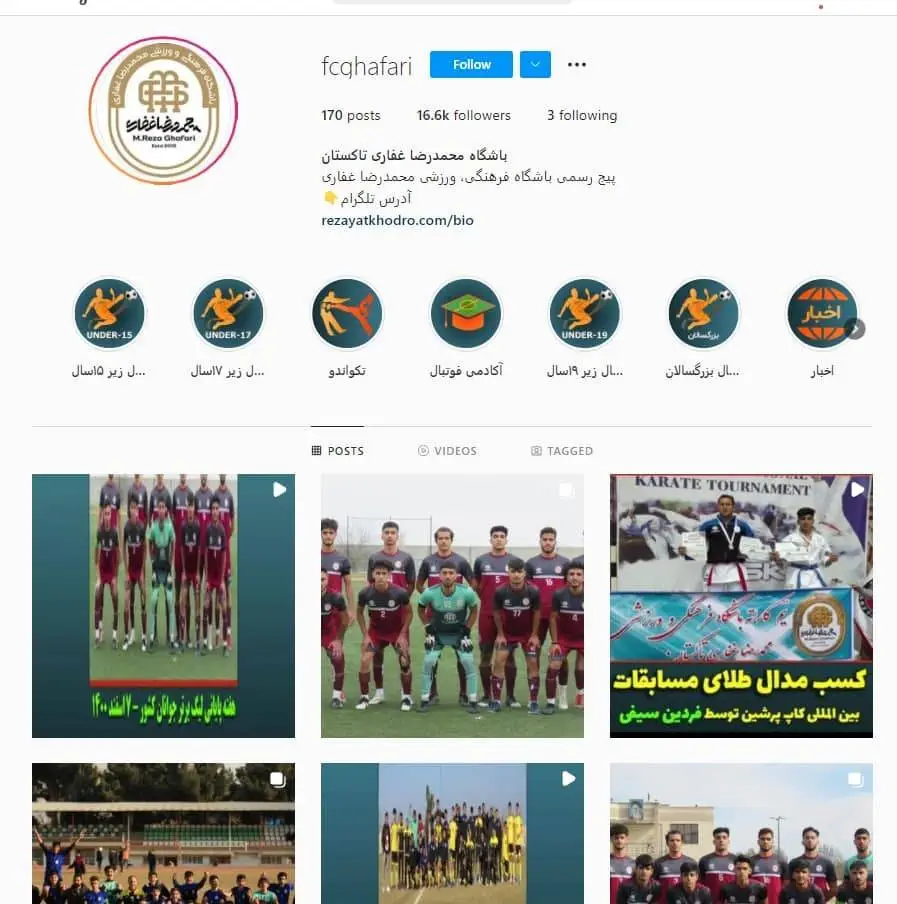
Task: Open the آکادمی فوتبال story highlight
Action: point(466,313)
